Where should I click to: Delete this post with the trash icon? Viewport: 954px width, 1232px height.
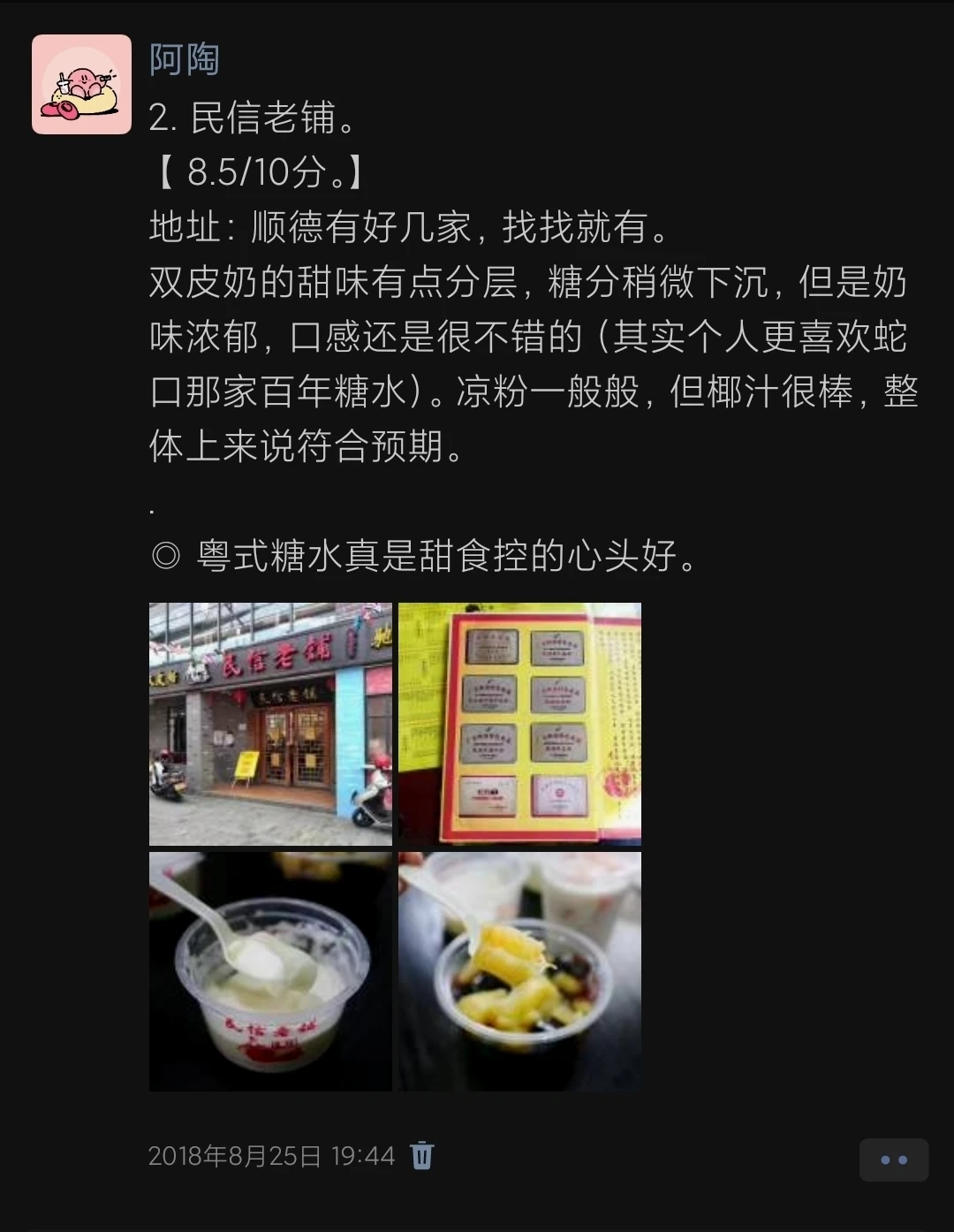pos(422,1155)
